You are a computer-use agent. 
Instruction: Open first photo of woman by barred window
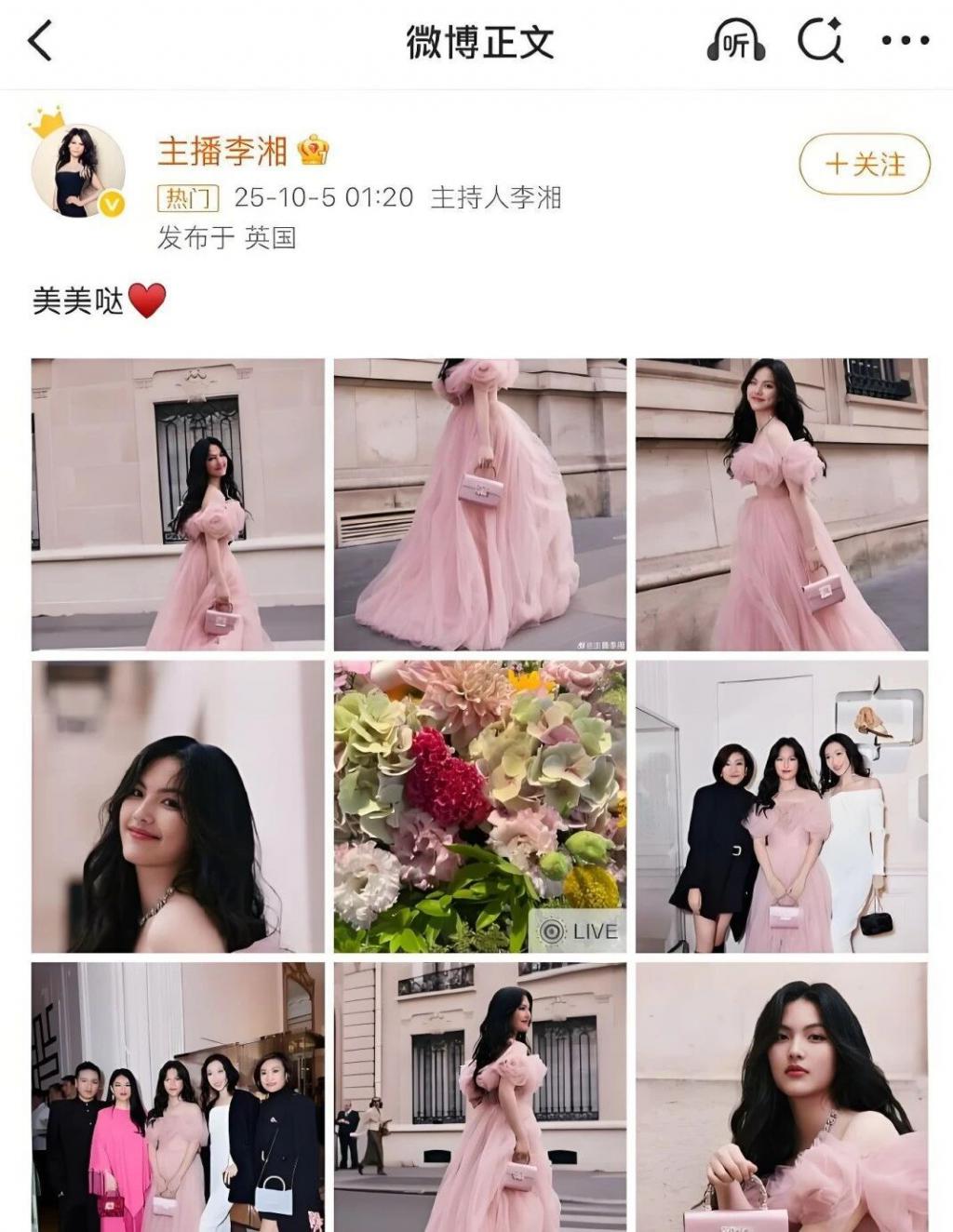178,503
